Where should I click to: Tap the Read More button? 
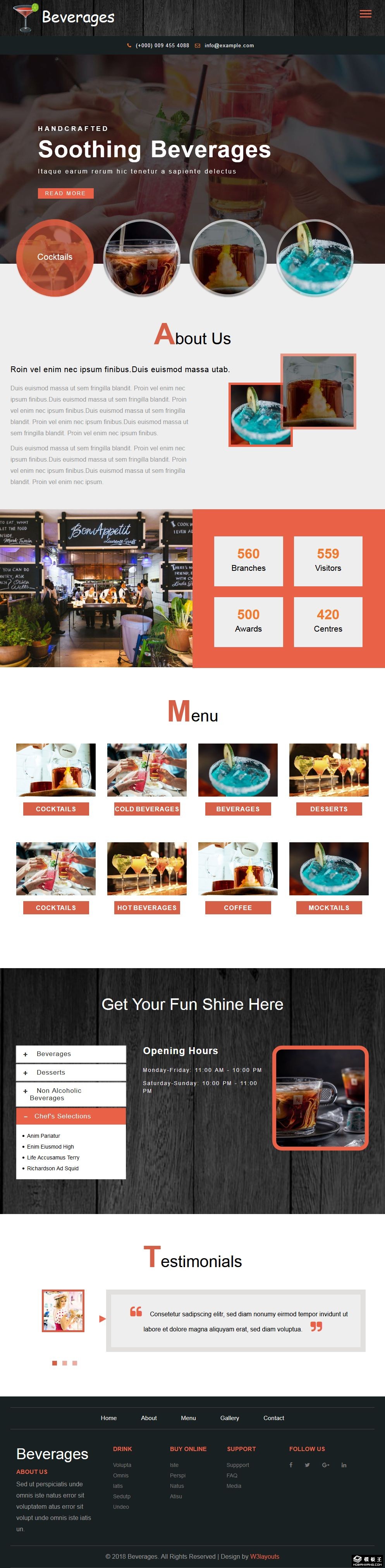(65, 193)
